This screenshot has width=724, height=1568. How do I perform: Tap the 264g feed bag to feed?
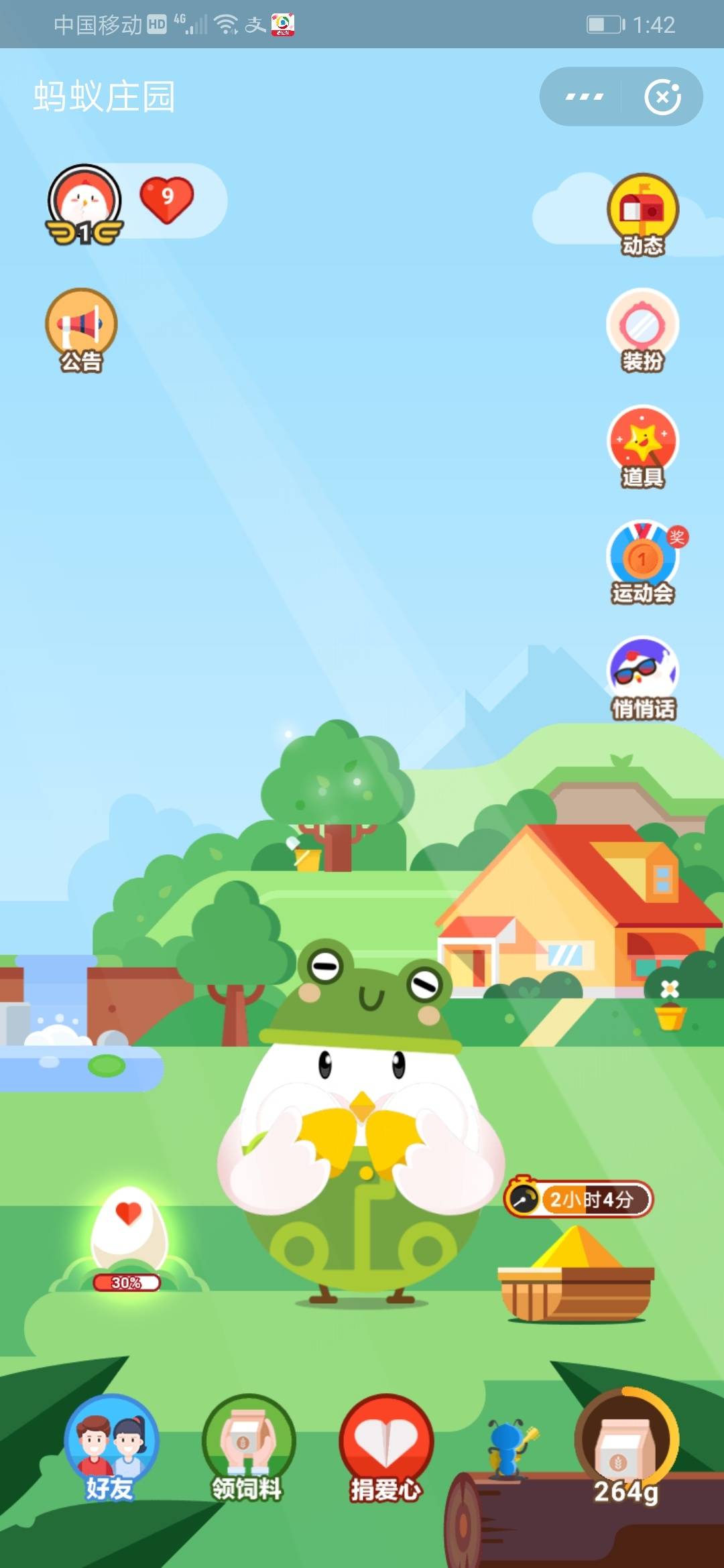625,1447
